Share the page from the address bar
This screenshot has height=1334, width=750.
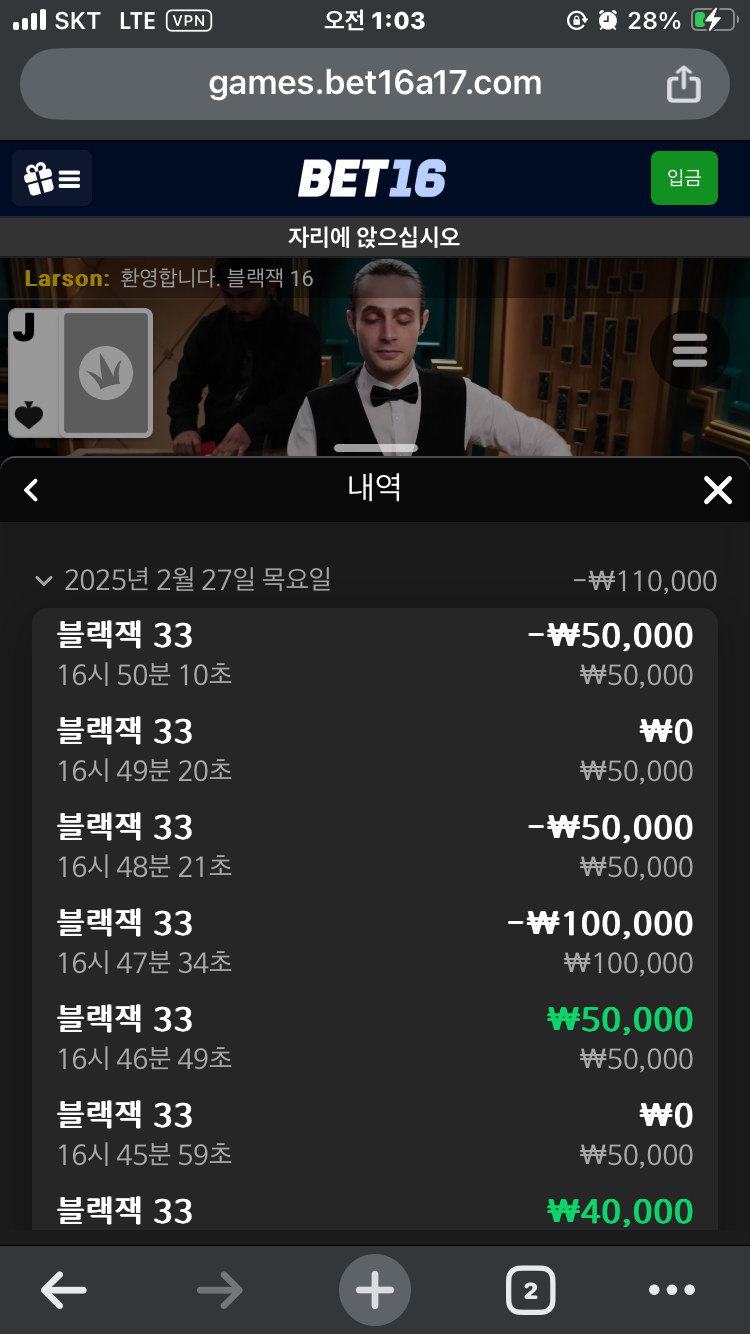click(x=684, y=84)
